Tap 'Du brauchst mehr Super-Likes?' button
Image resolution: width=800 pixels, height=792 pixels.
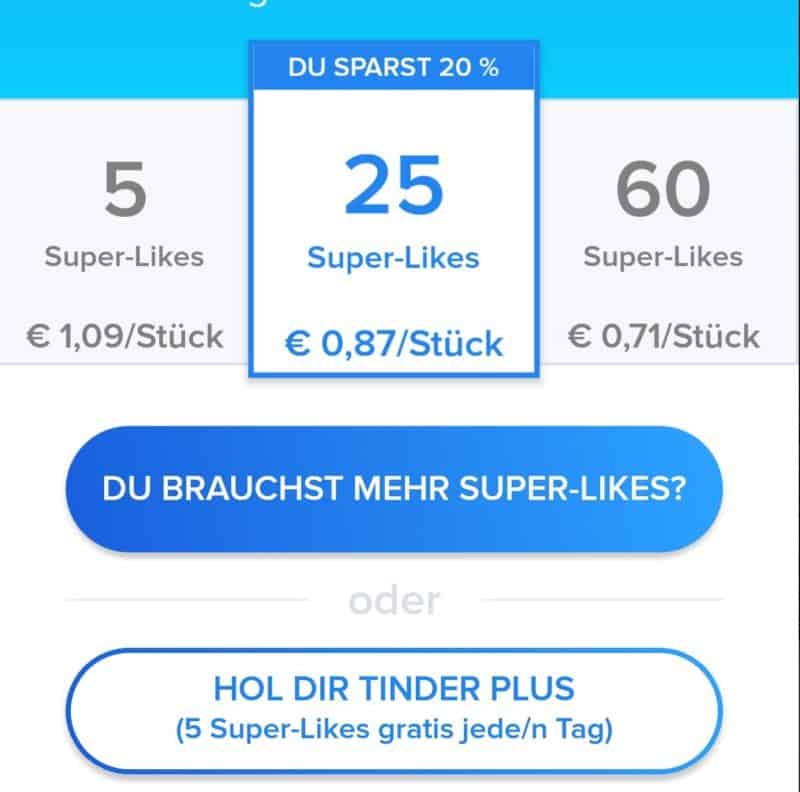click(x=393, y=489)
